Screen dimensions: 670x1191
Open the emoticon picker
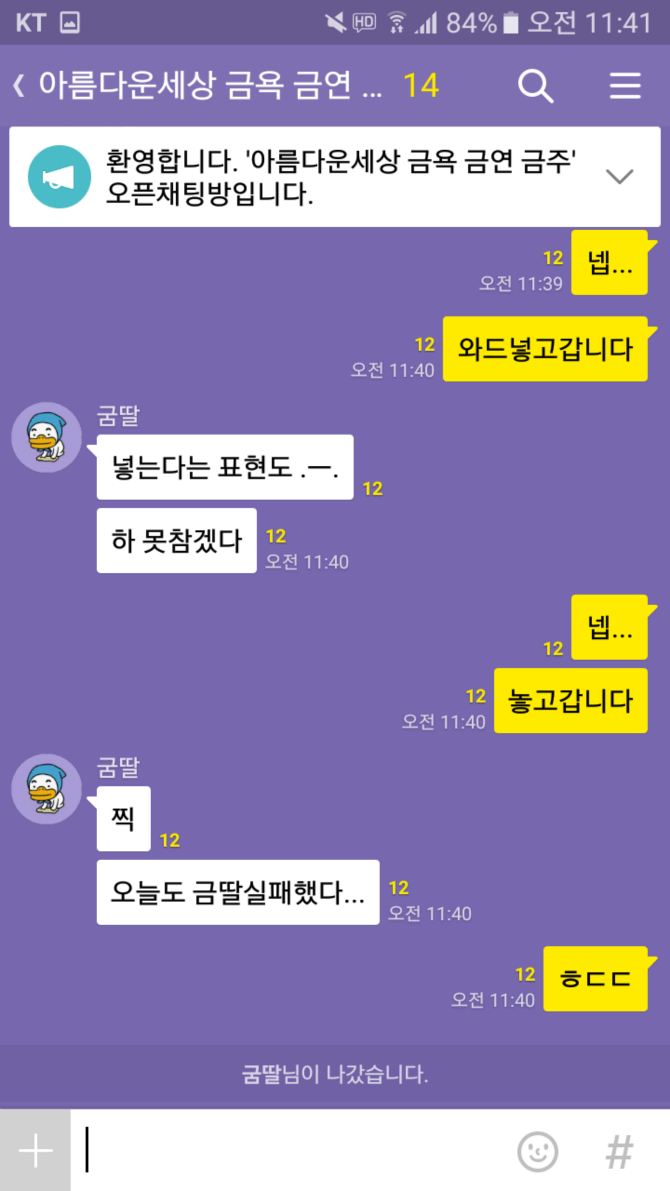(x=538, y=1152)
